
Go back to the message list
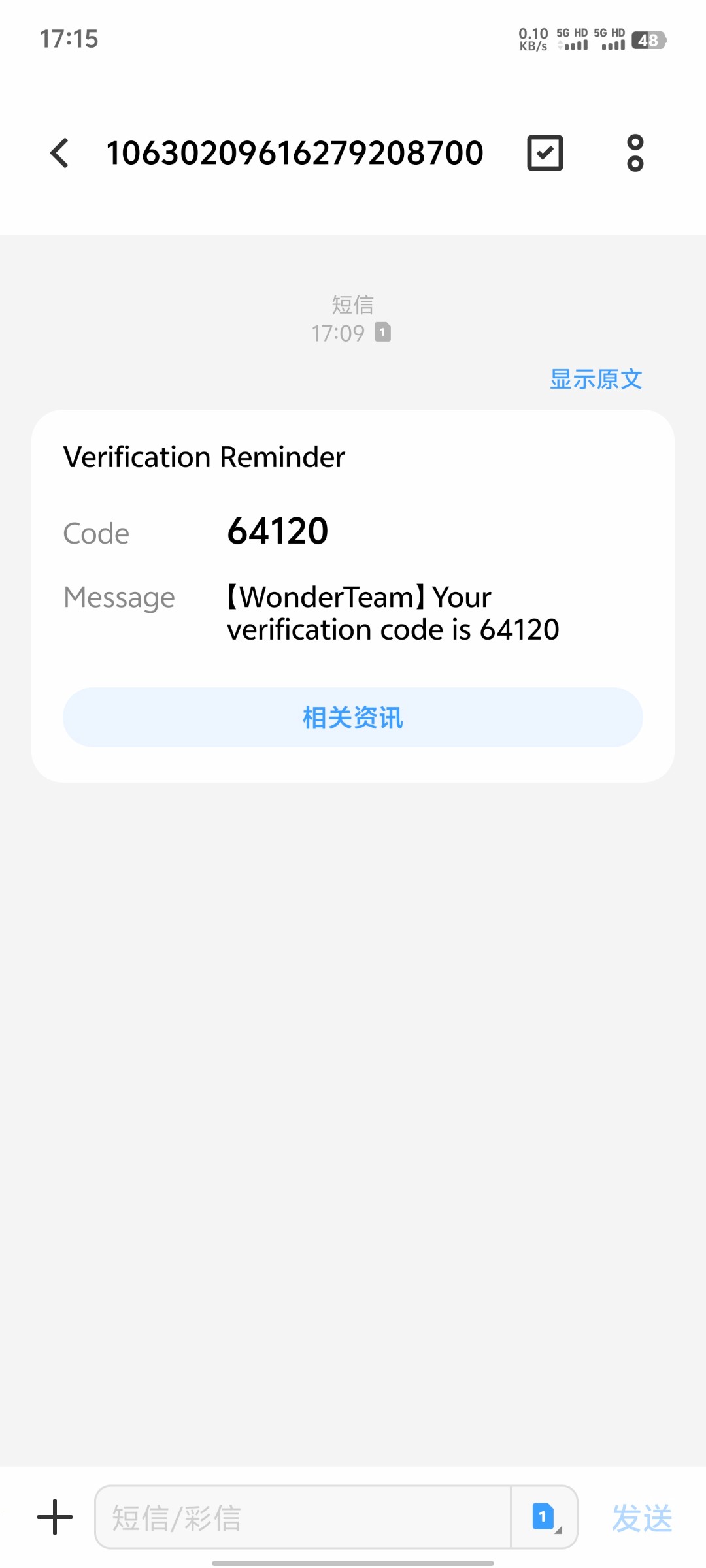click(x=59, y=153)
